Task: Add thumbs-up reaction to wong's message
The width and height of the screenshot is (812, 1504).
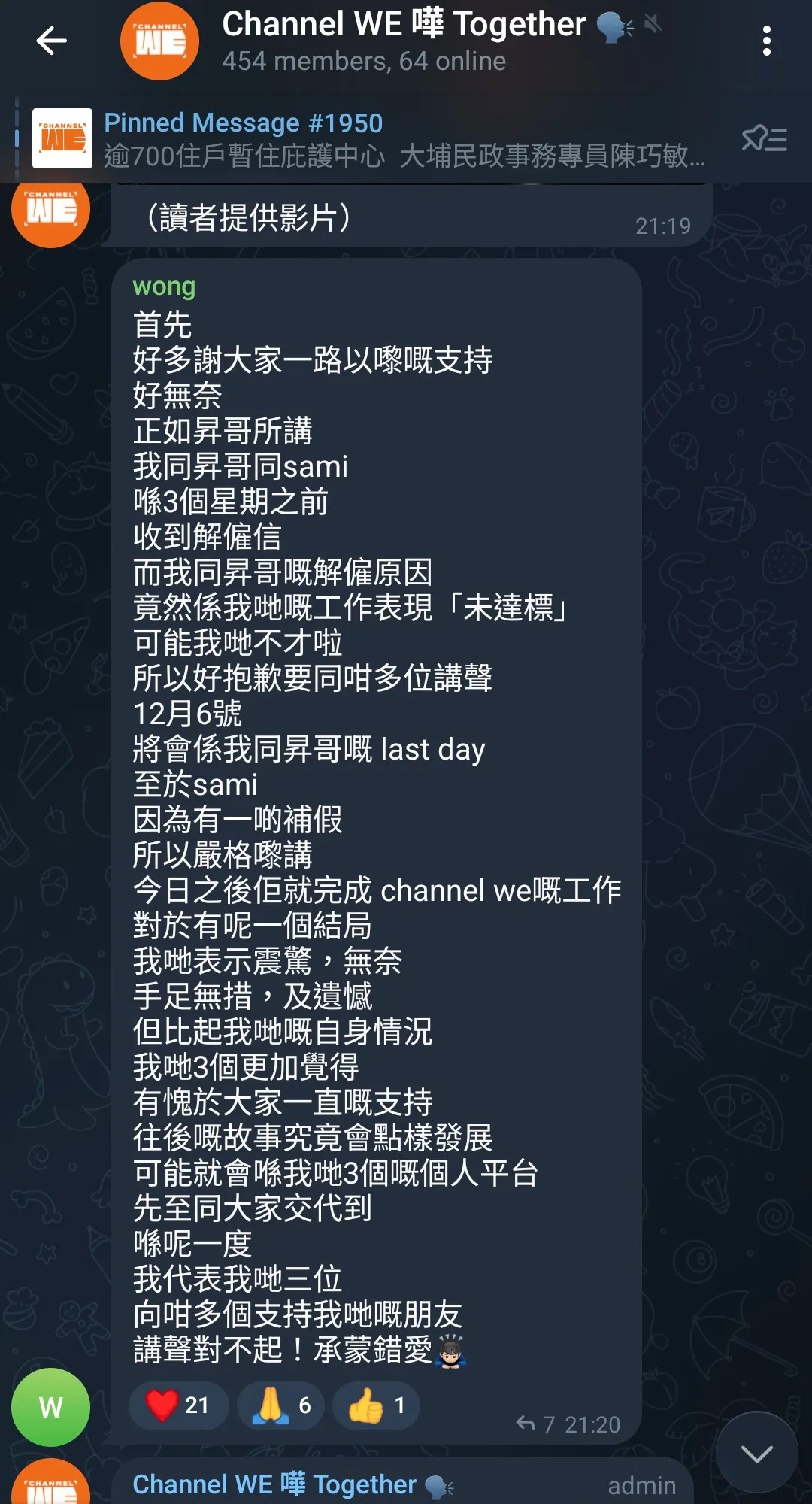Action: coord(376,1405)
